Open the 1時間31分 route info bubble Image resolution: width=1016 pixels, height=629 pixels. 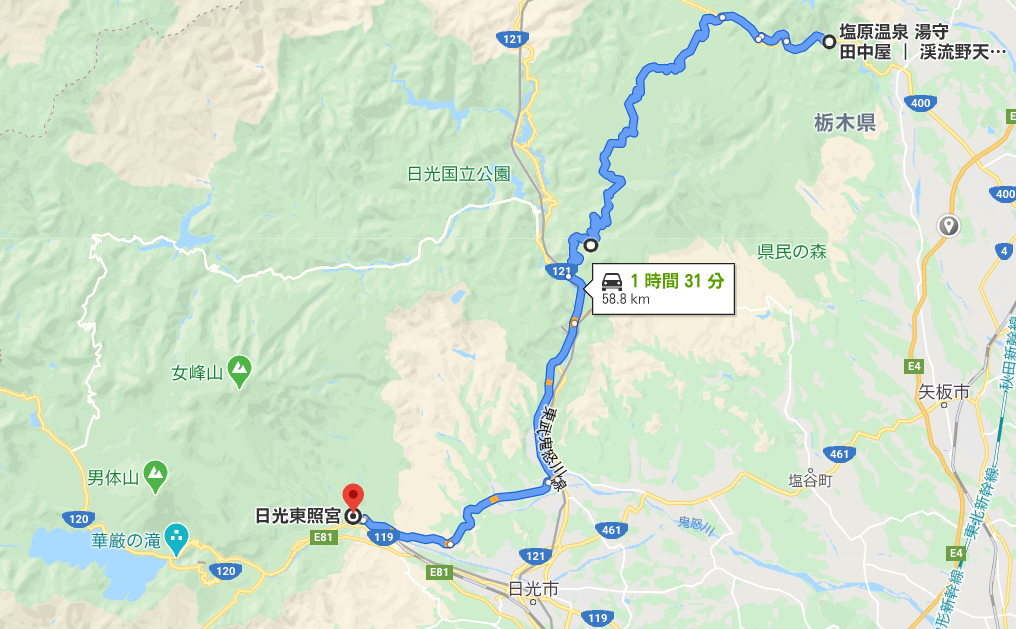point(663,288)
